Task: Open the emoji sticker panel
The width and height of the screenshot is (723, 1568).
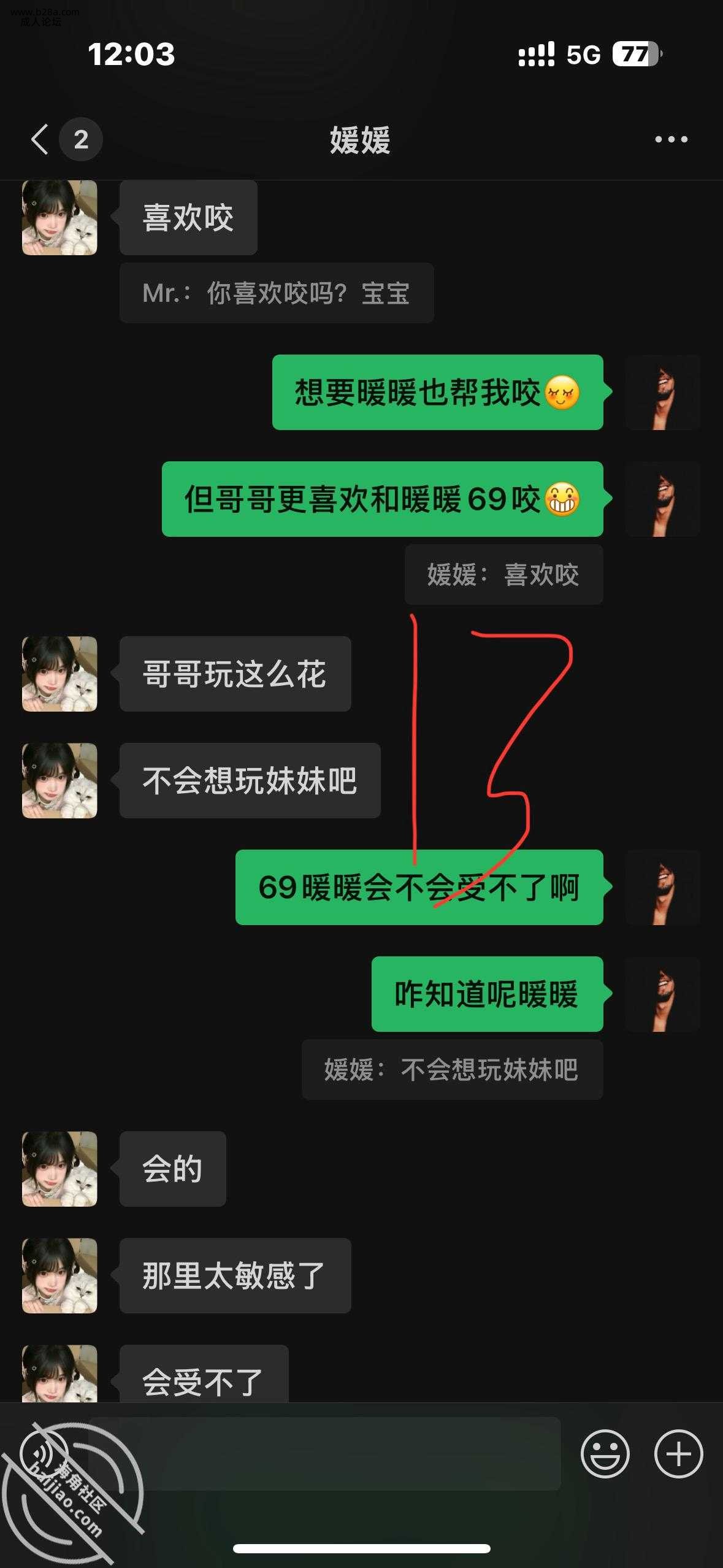Action: pos(605,1453)
